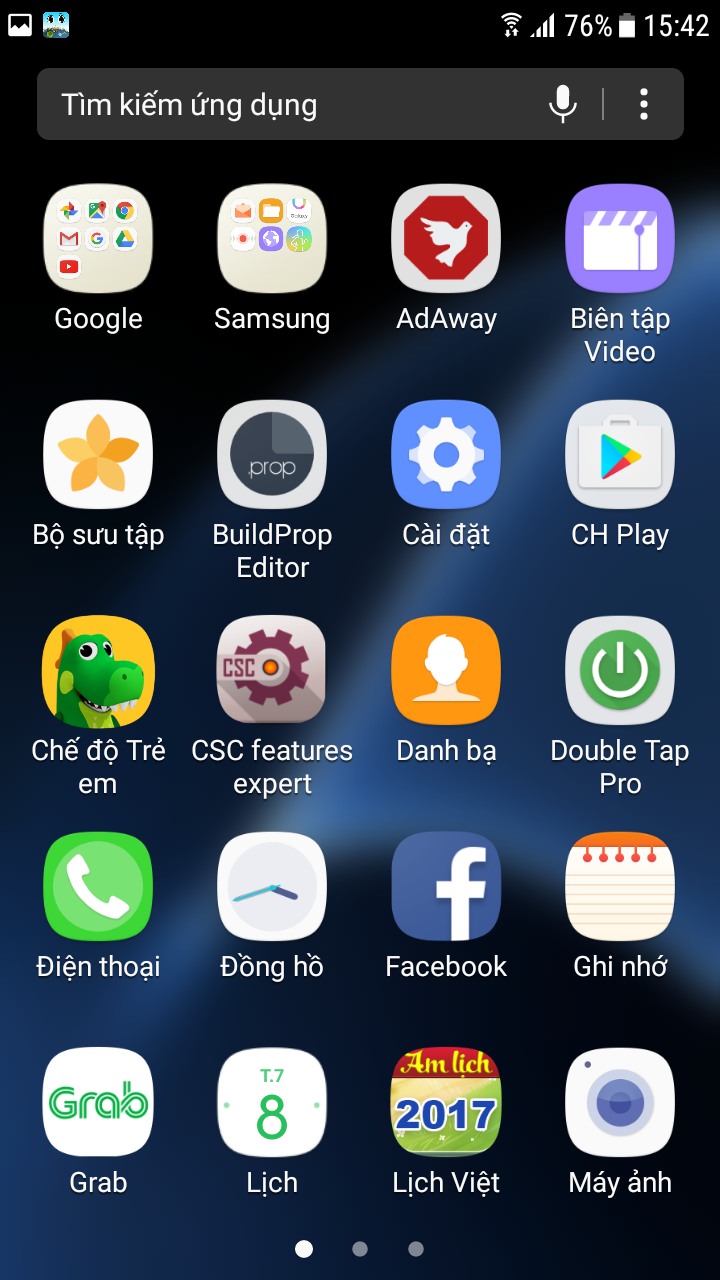Tap the voice search microphone icon
This screenshot has height=1280, width=720.
[563, 104]
